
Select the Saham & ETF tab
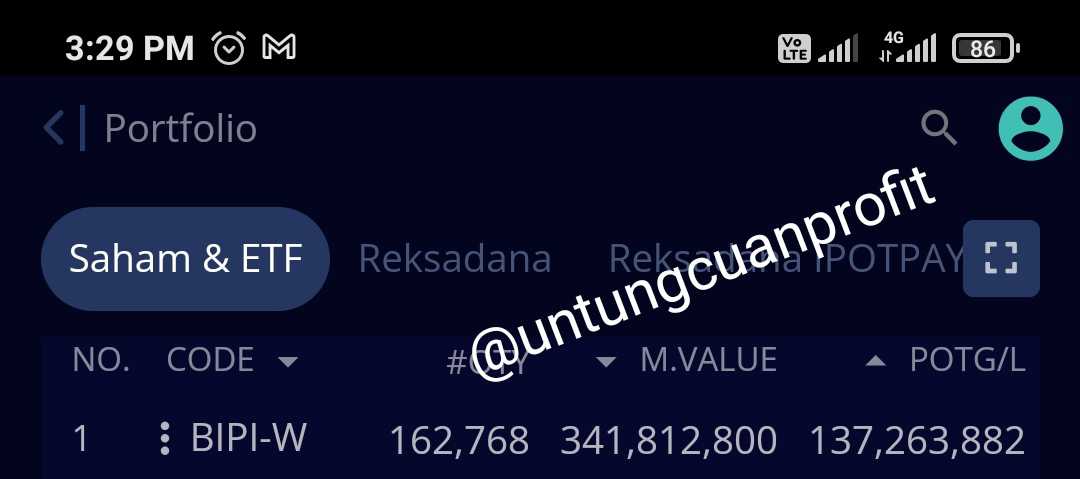[185, 259]
